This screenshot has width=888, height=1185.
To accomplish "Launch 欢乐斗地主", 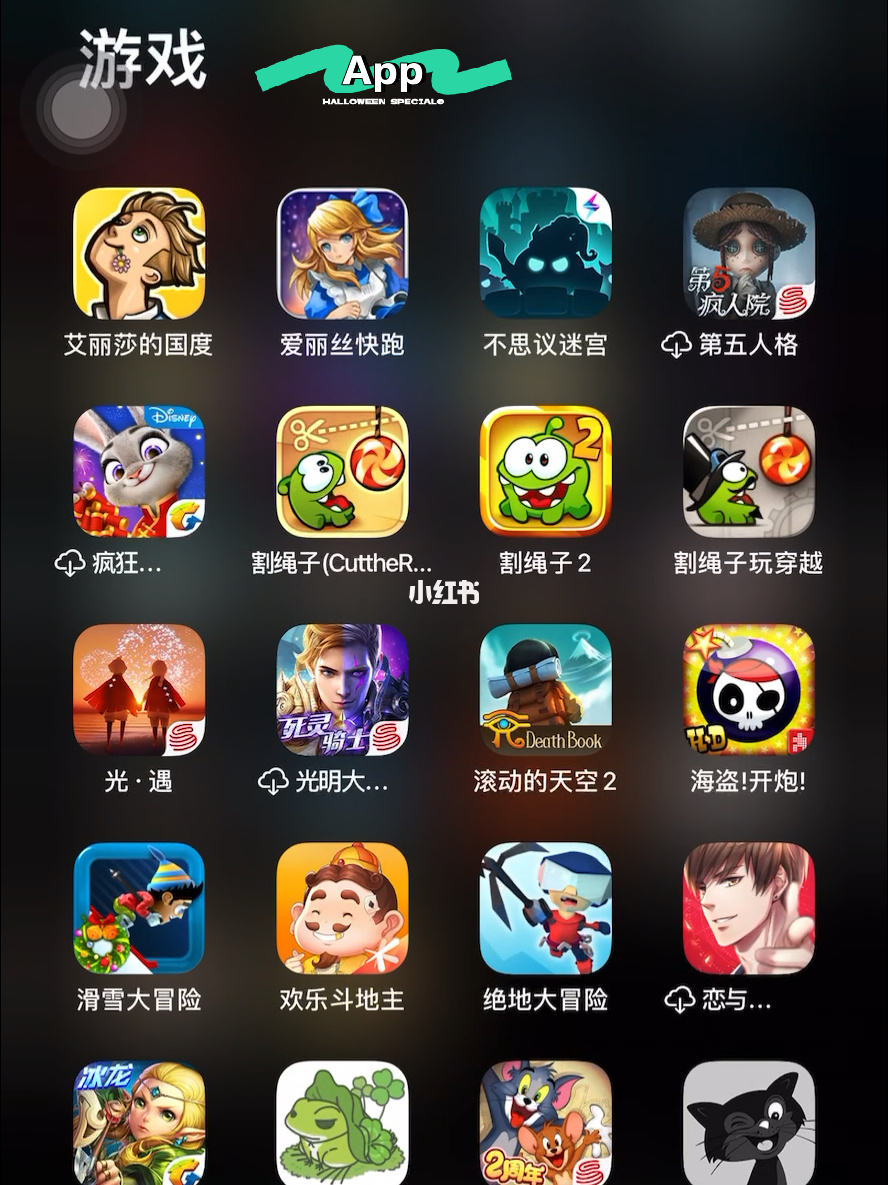I will [341, 908].
